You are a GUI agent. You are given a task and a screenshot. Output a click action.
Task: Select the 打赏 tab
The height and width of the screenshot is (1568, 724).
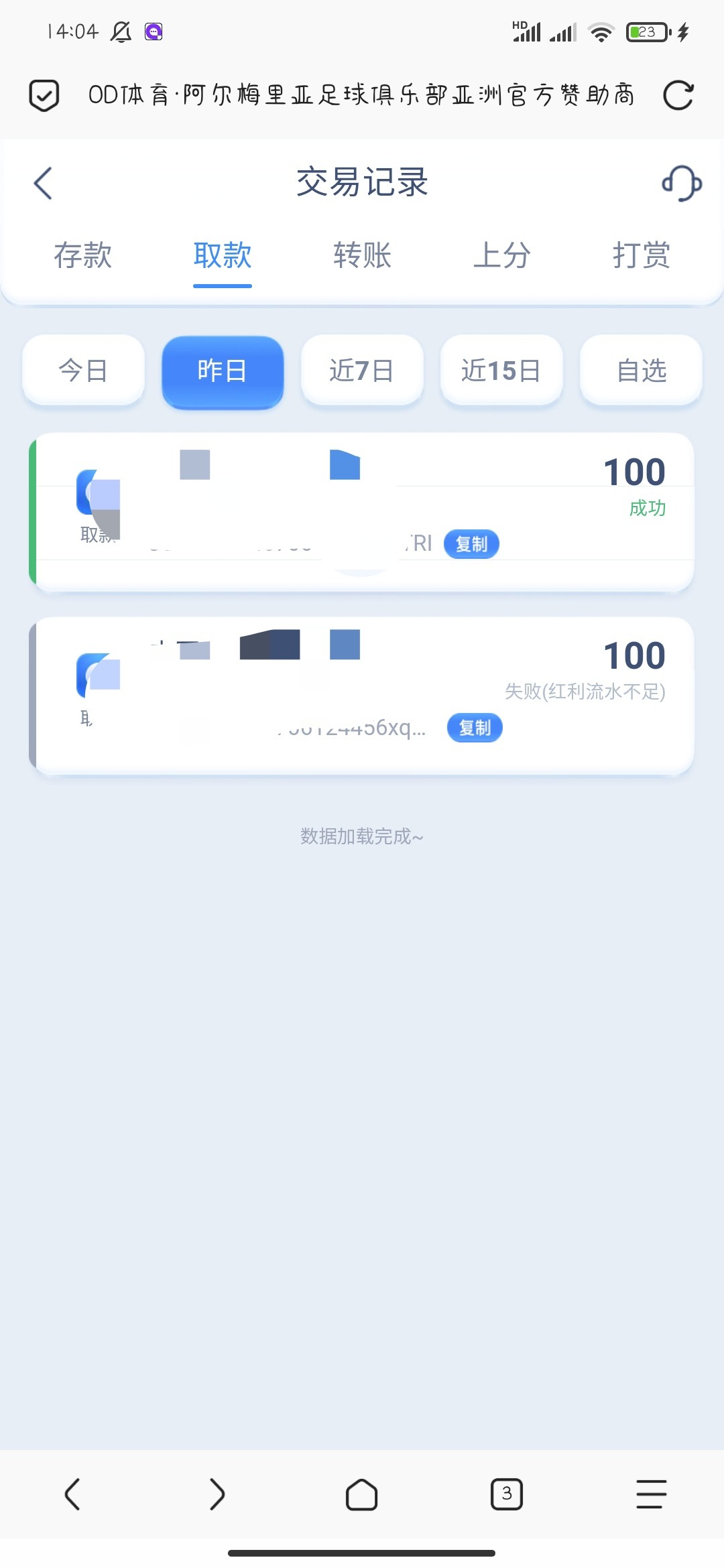point(641,255)
